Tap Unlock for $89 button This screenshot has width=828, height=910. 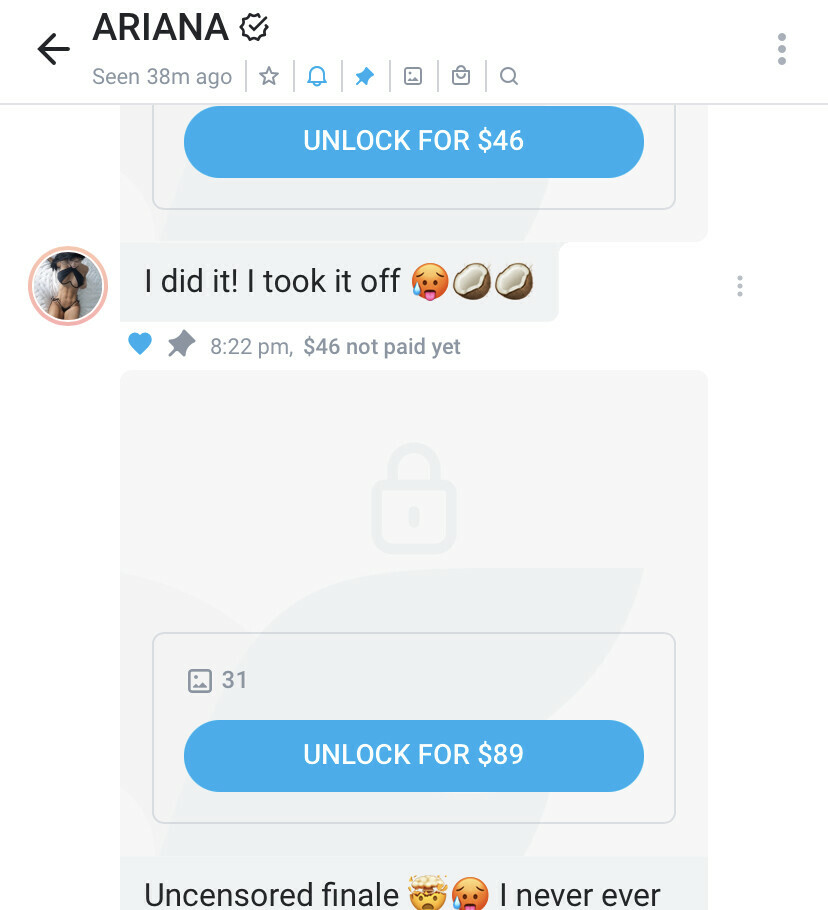[x=413, y=754]
